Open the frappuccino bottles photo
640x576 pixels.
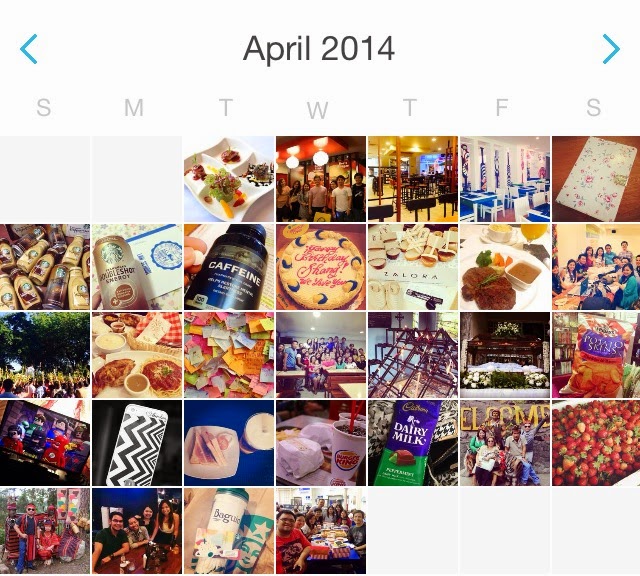[x=45, y=267]
